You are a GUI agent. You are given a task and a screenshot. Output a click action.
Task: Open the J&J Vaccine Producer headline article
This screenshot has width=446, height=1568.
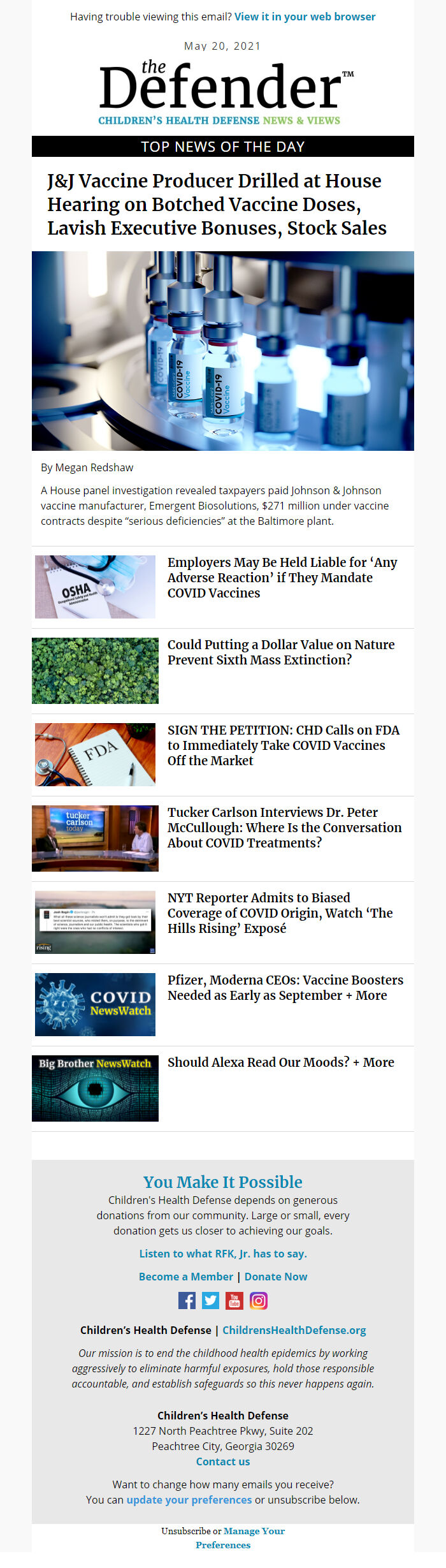coord(217,205)
